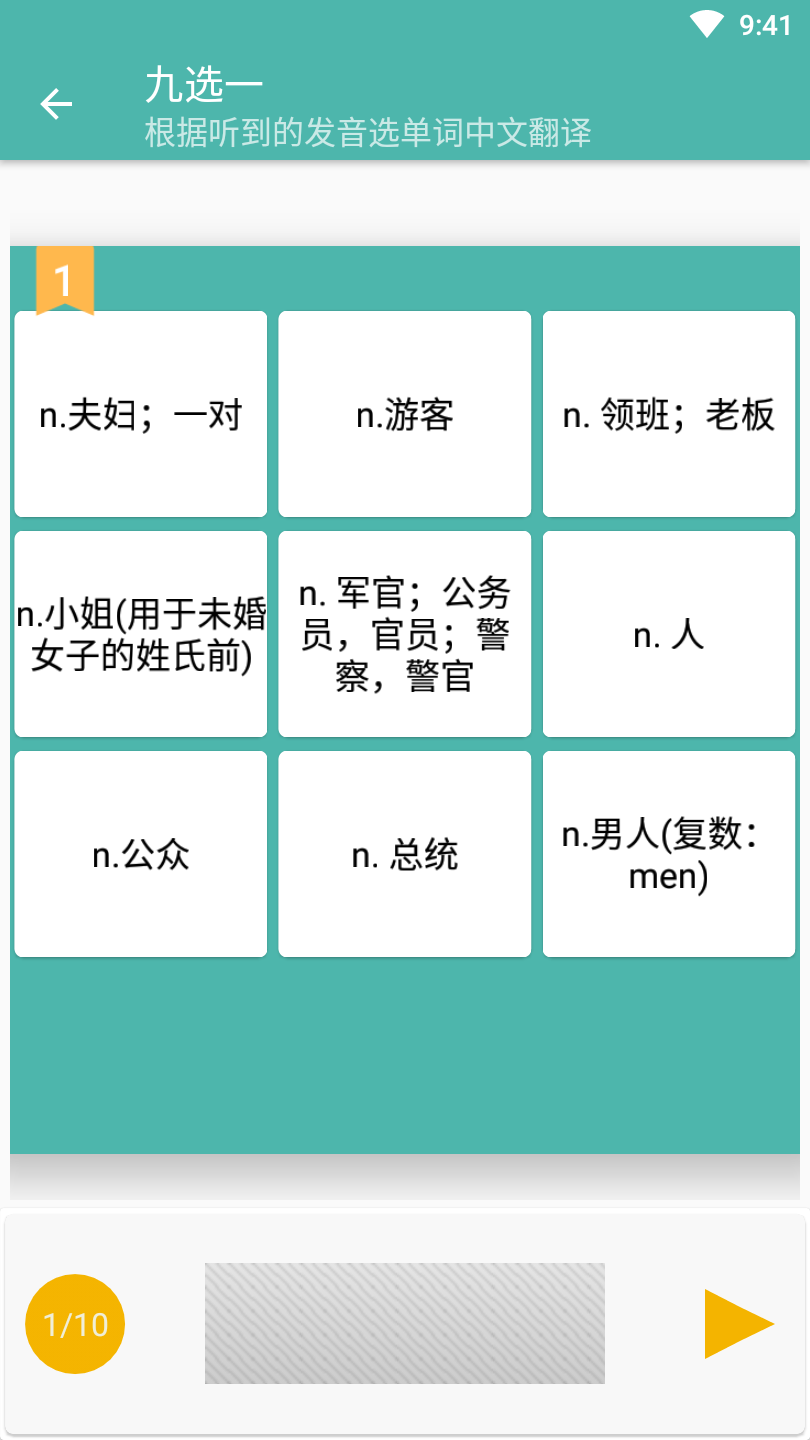
Task: Select the n.小姐 answer card
Action: [x=141, y=634]
